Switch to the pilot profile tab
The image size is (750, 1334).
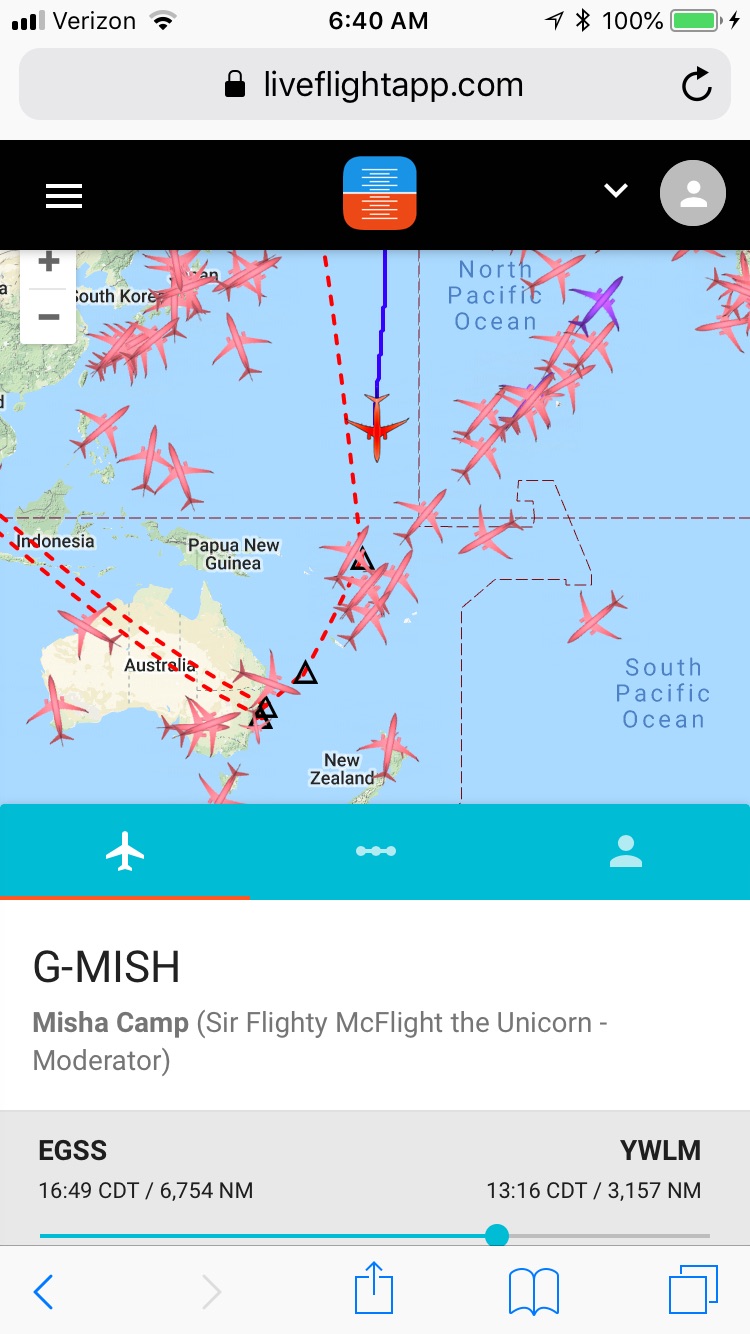625,851
